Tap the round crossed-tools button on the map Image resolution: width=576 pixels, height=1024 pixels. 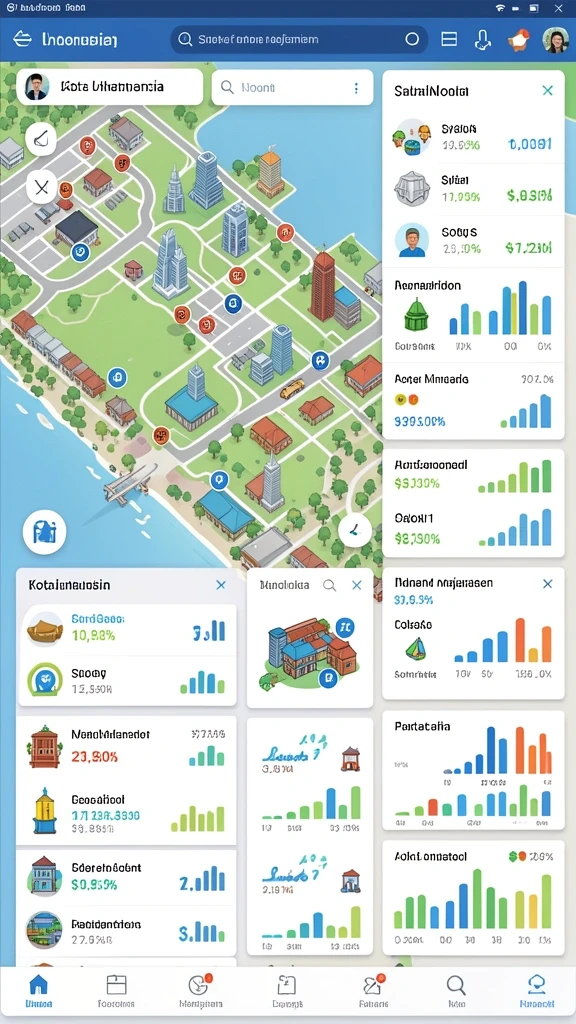42,189
